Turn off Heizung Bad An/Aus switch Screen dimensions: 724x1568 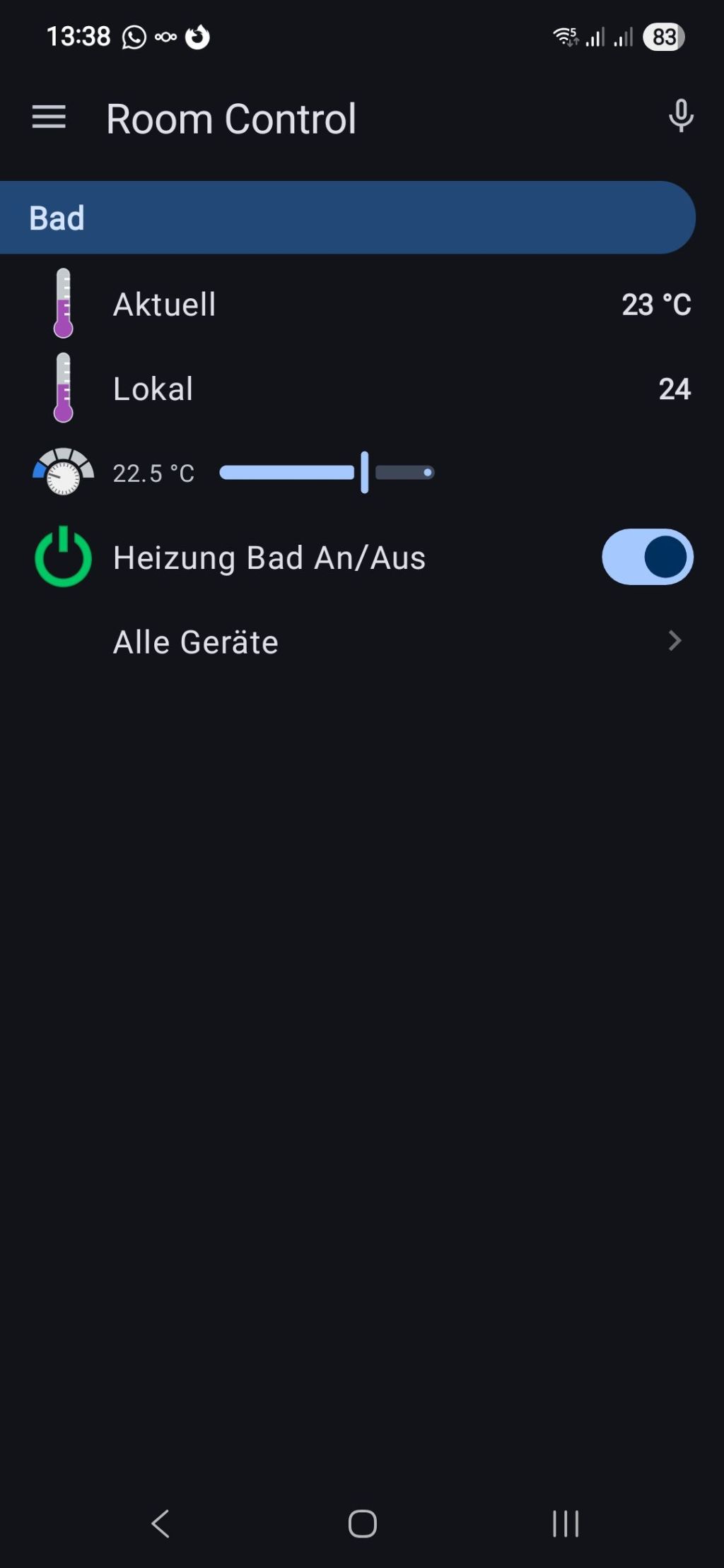pyautogui.click(x=647, y=557)
